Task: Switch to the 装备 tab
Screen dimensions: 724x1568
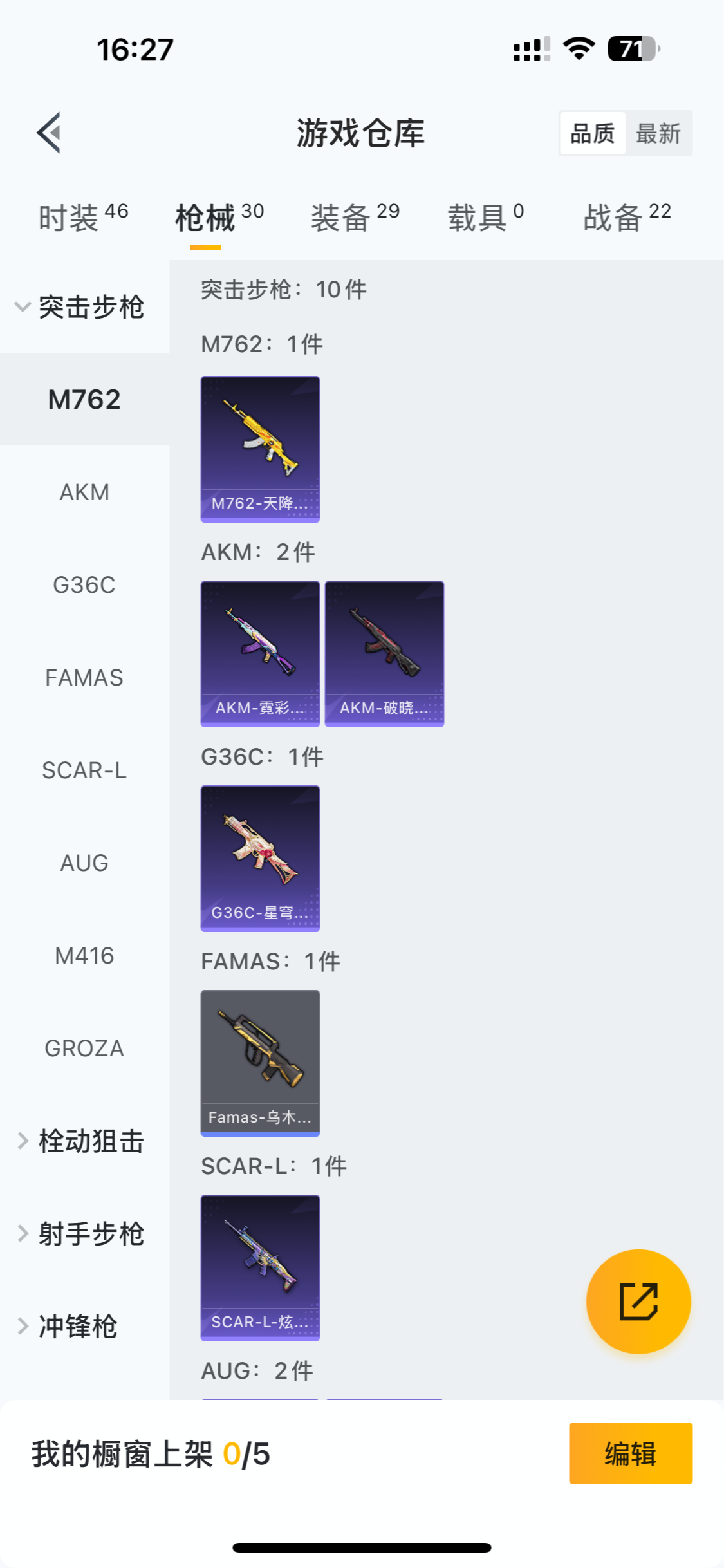Action: [355, 217]
